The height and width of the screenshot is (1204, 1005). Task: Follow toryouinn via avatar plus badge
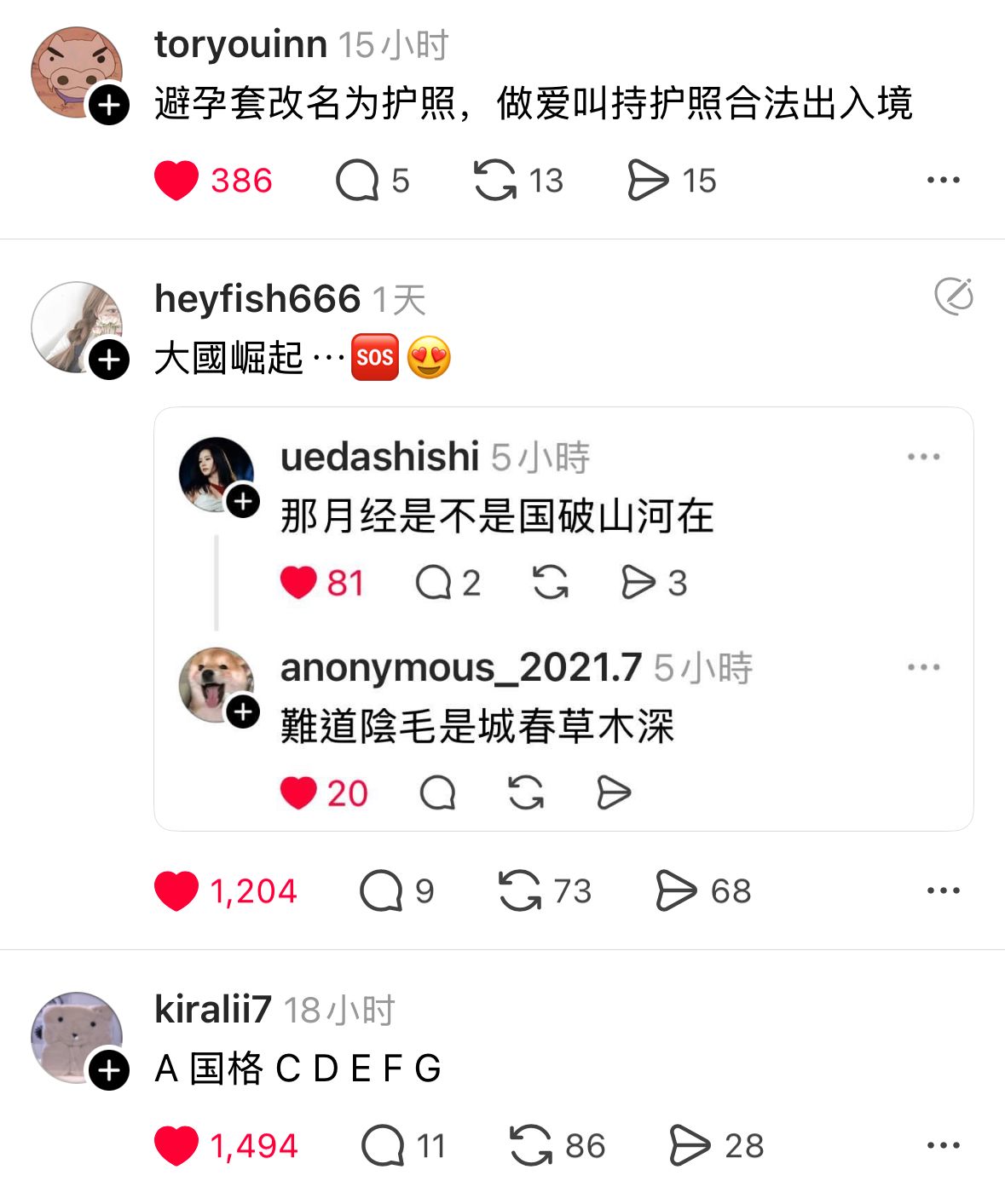[x=109, y=106]
